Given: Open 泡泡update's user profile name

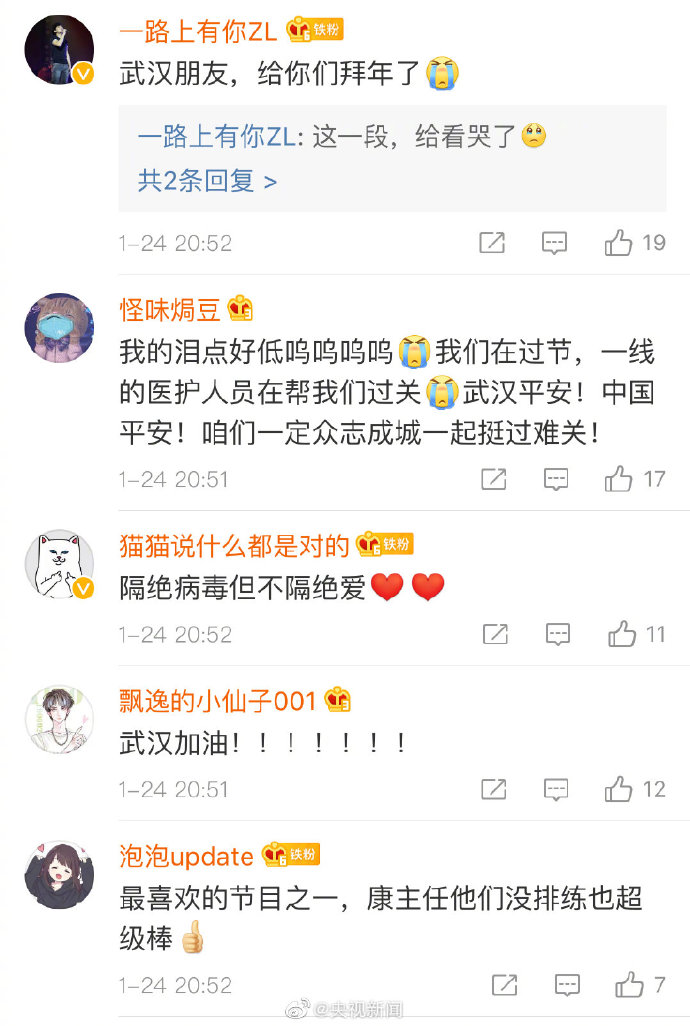Looking at the screenshot, I should (186, 856).
